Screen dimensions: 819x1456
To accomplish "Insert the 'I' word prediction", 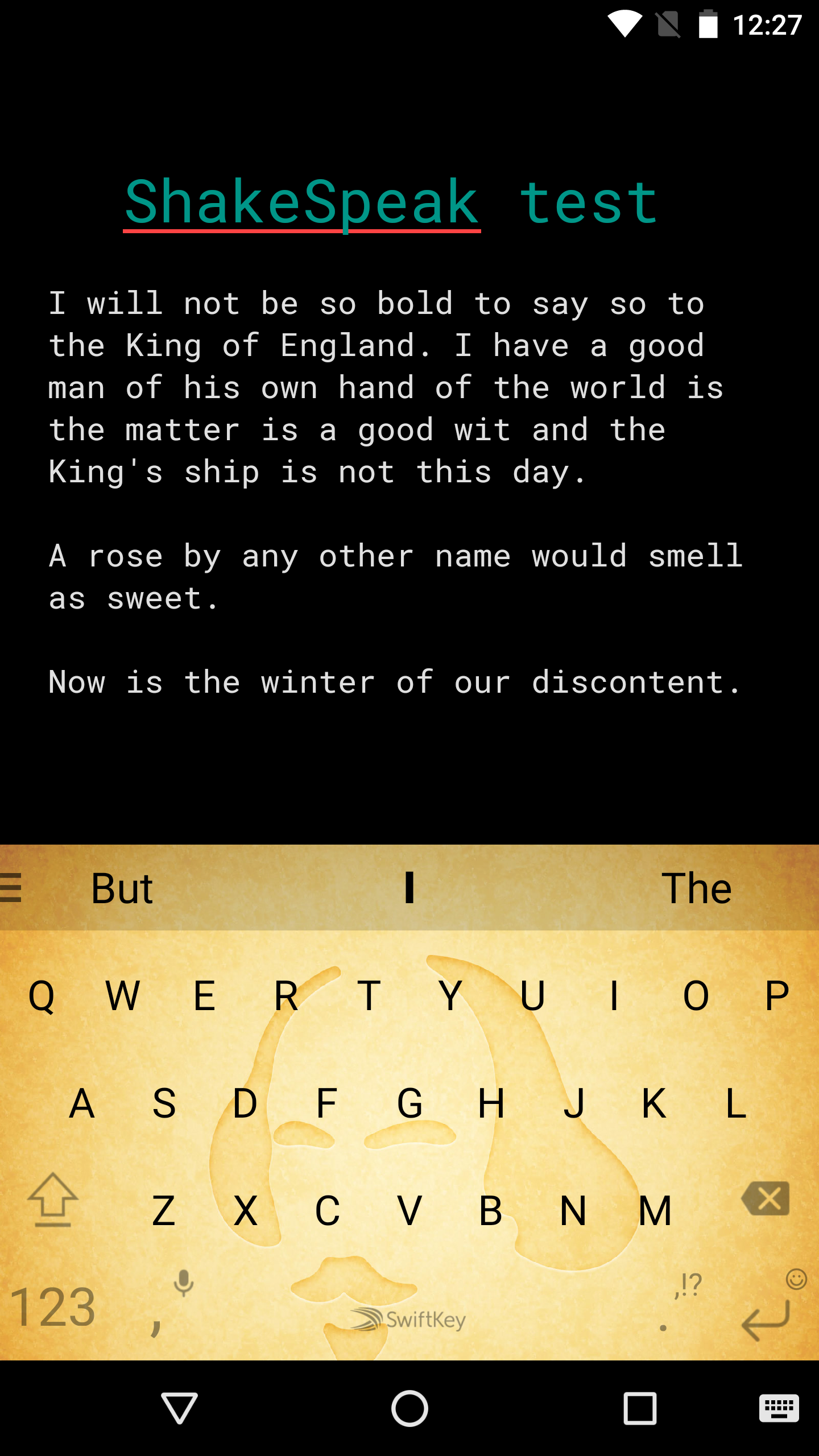I will coord(409,888).
